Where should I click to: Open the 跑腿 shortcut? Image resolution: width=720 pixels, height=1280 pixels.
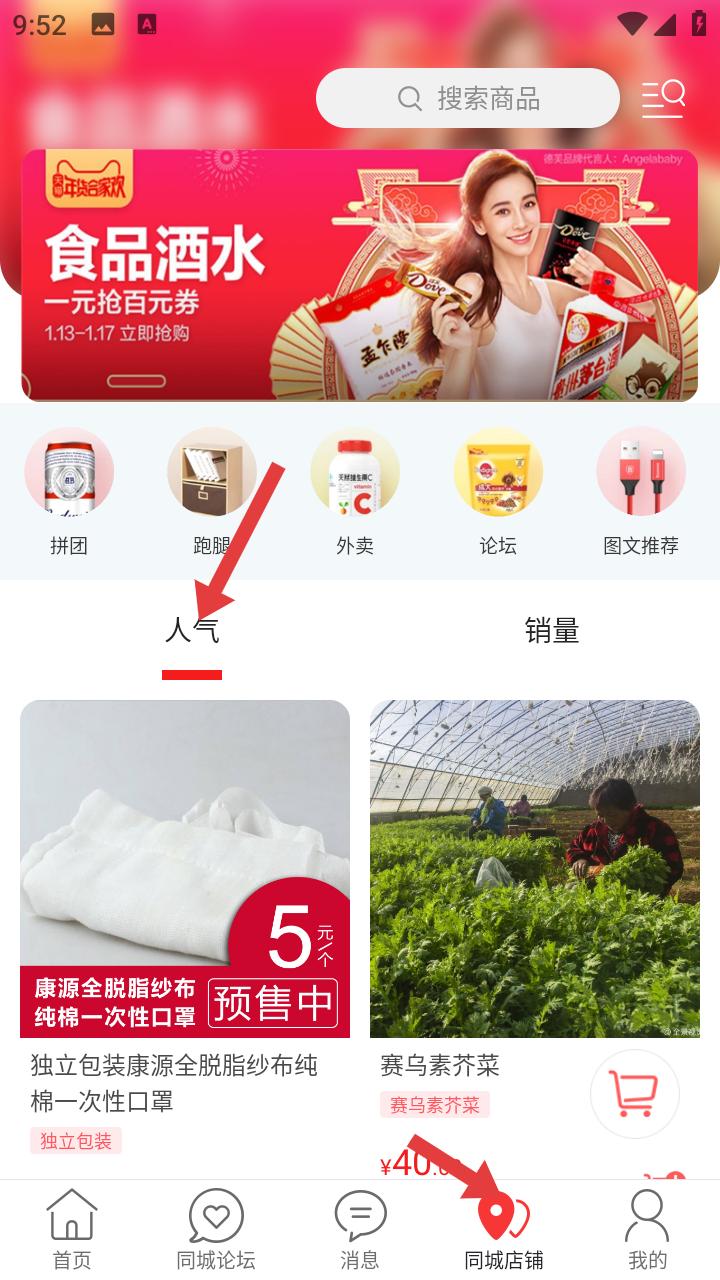(x=212, y=492)
